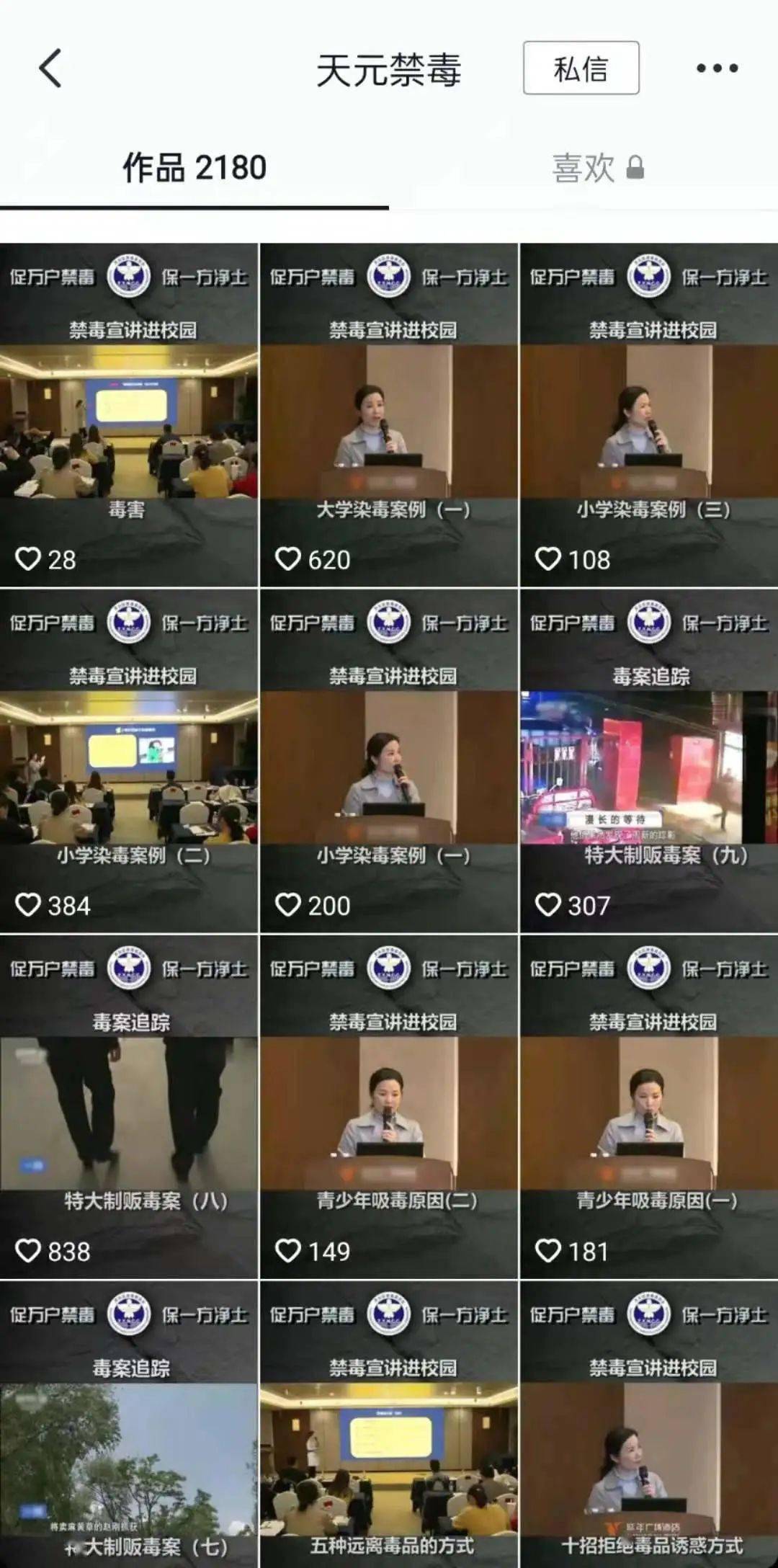Go back using the arrow

coord(50,68)
